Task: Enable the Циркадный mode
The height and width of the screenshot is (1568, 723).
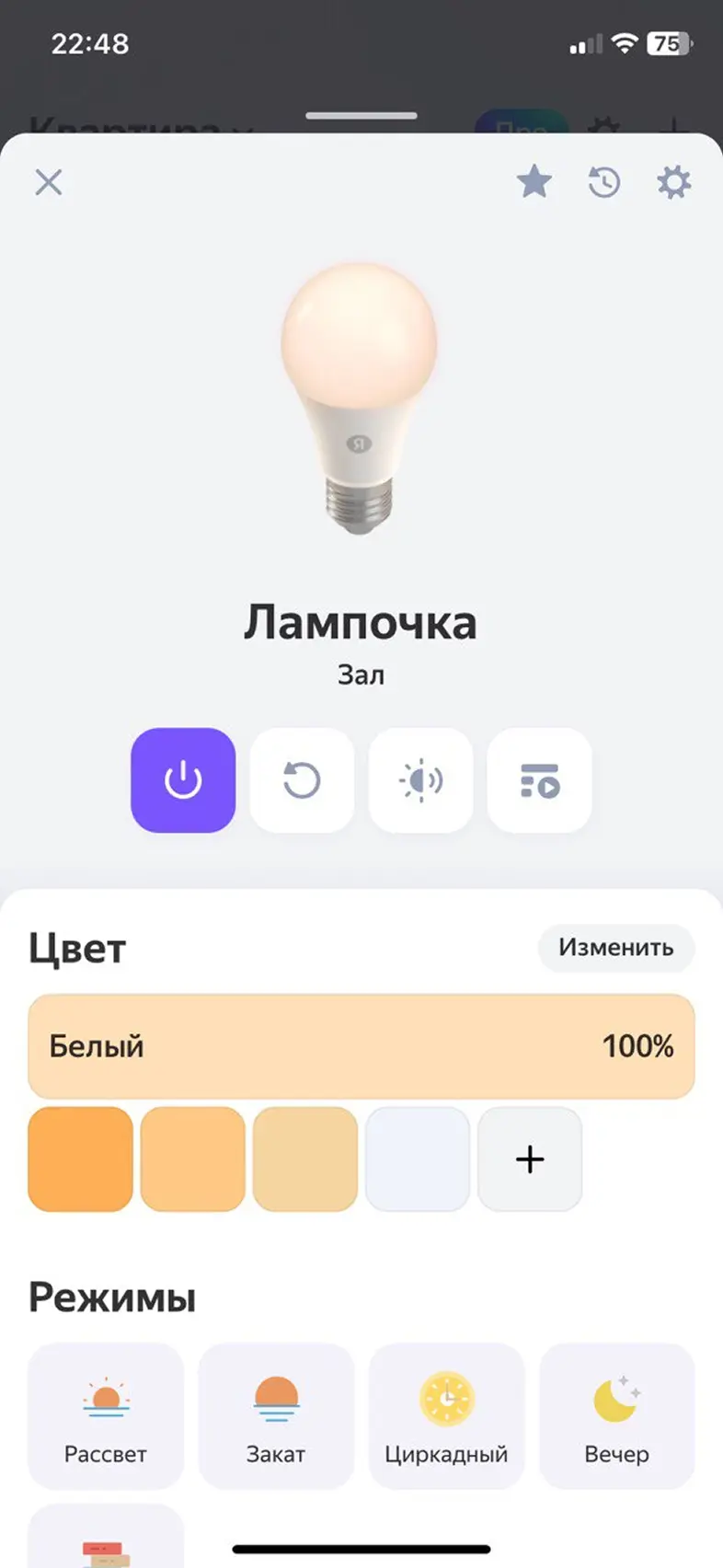Action: 446,1415
